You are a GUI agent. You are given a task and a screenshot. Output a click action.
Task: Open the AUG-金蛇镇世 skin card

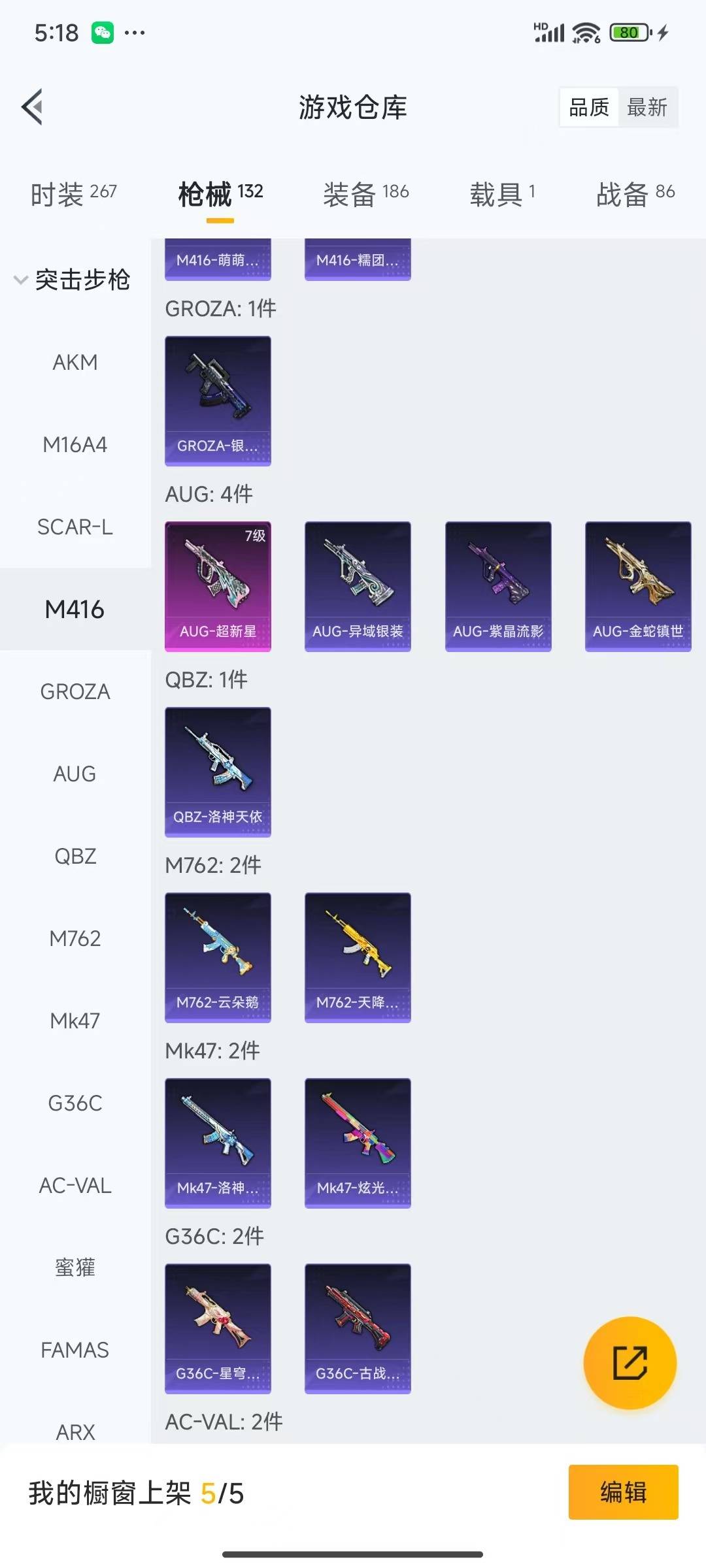click(x=638, y=586)
